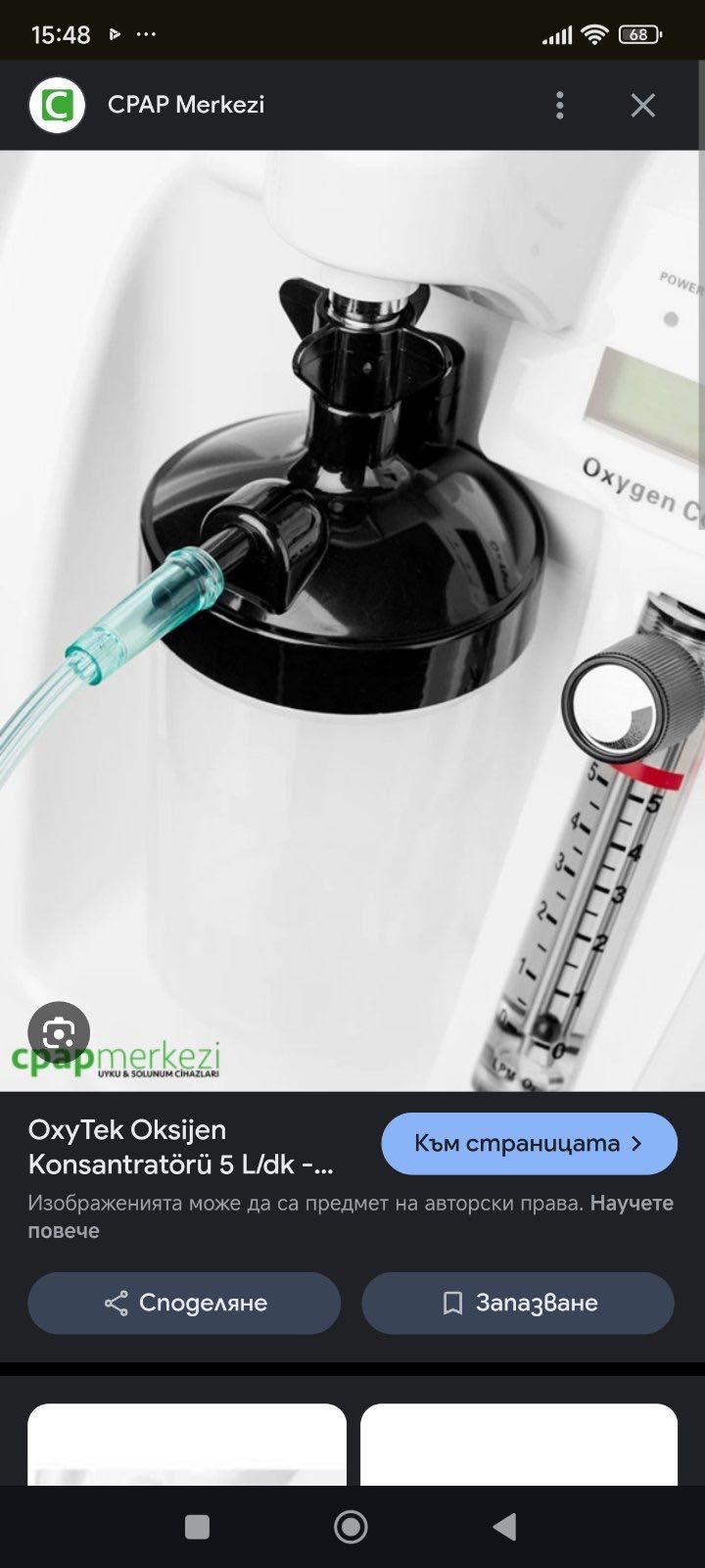Save the image with Запазване
705x1568 pixels.
[518, 1303]
